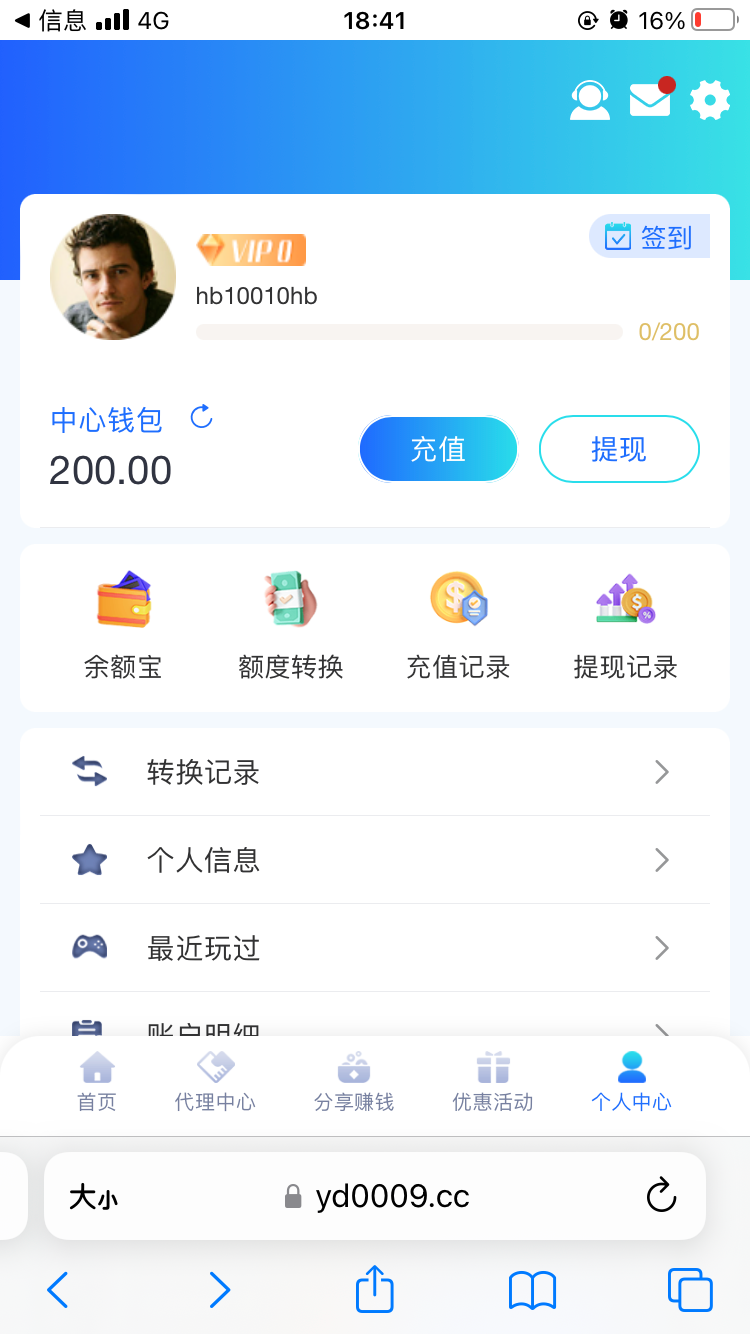Switch to the 分享赚钱 tab

pyautogui.click(x=354, y=1082)
